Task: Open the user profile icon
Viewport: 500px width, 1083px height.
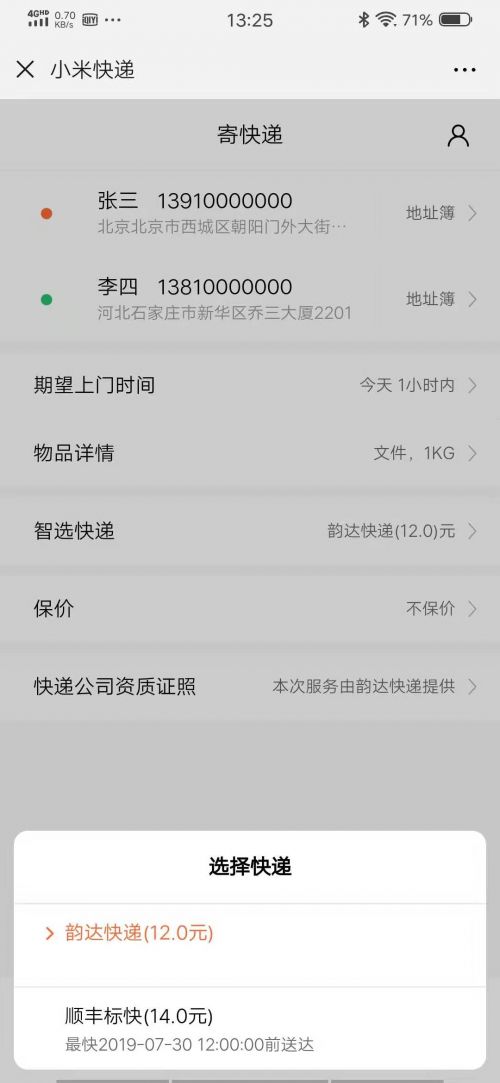Action: click(458, 135)
